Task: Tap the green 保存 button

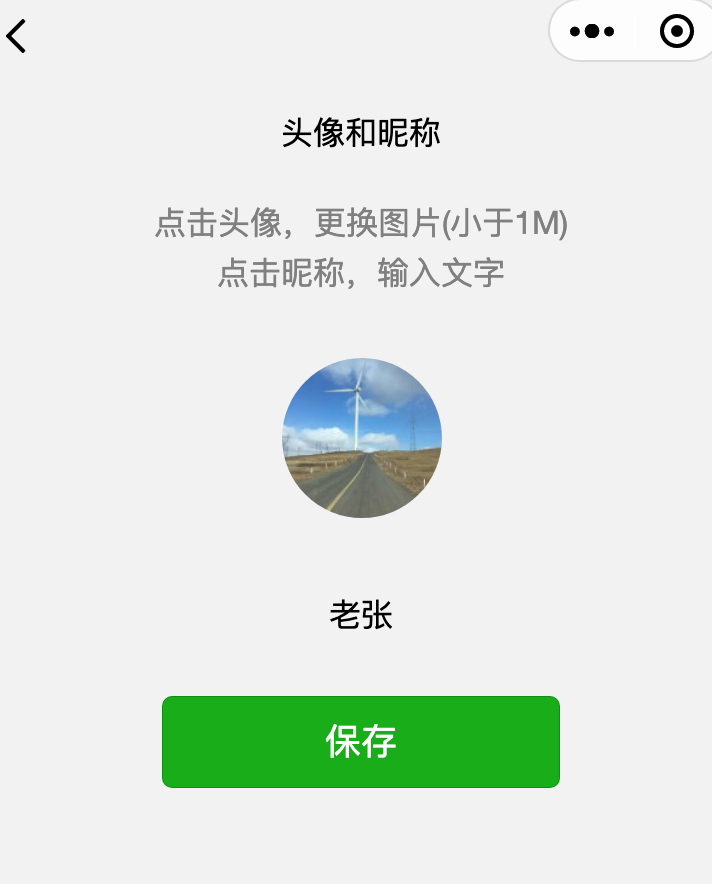Action: click(x=361, y=741)
